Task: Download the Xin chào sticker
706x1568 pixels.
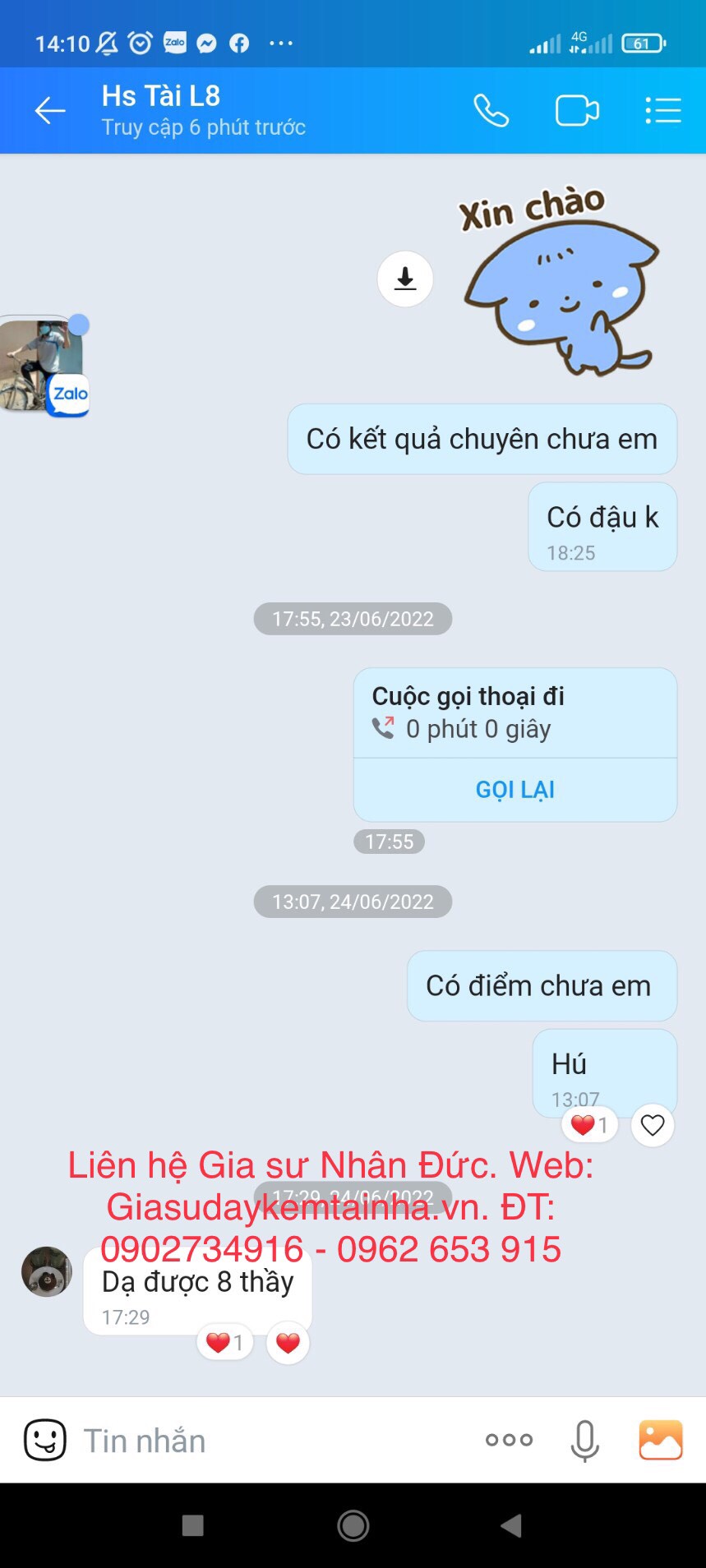Action: coord(404,279)
